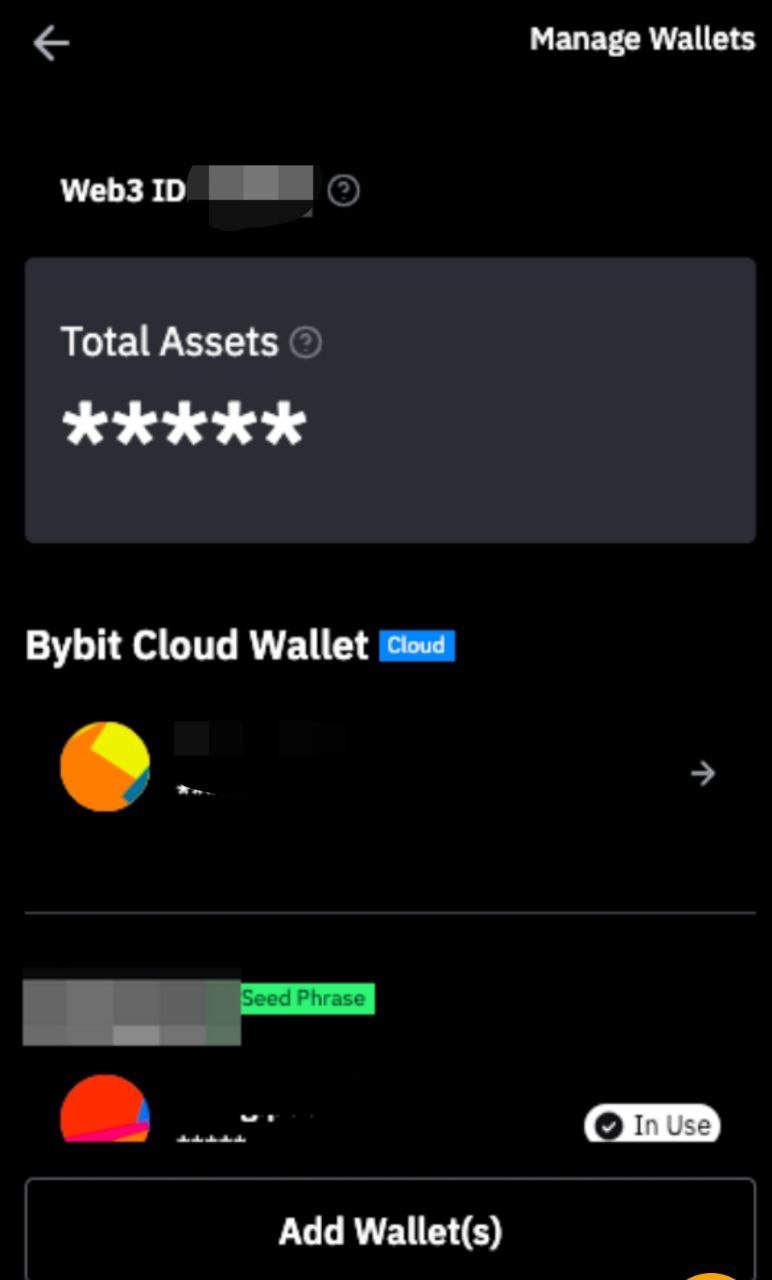Go back using the arrow icon
Viewport: 772px width, 1280px height.
click(51, 43)
